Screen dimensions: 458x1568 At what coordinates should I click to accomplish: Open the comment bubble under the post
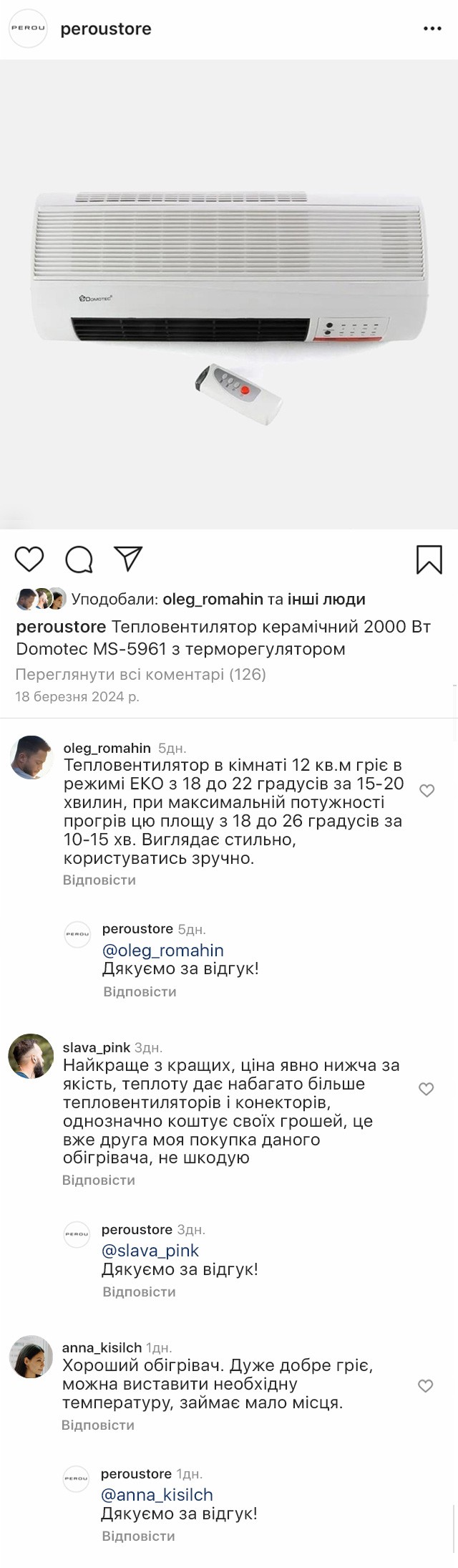pos(79,559)
